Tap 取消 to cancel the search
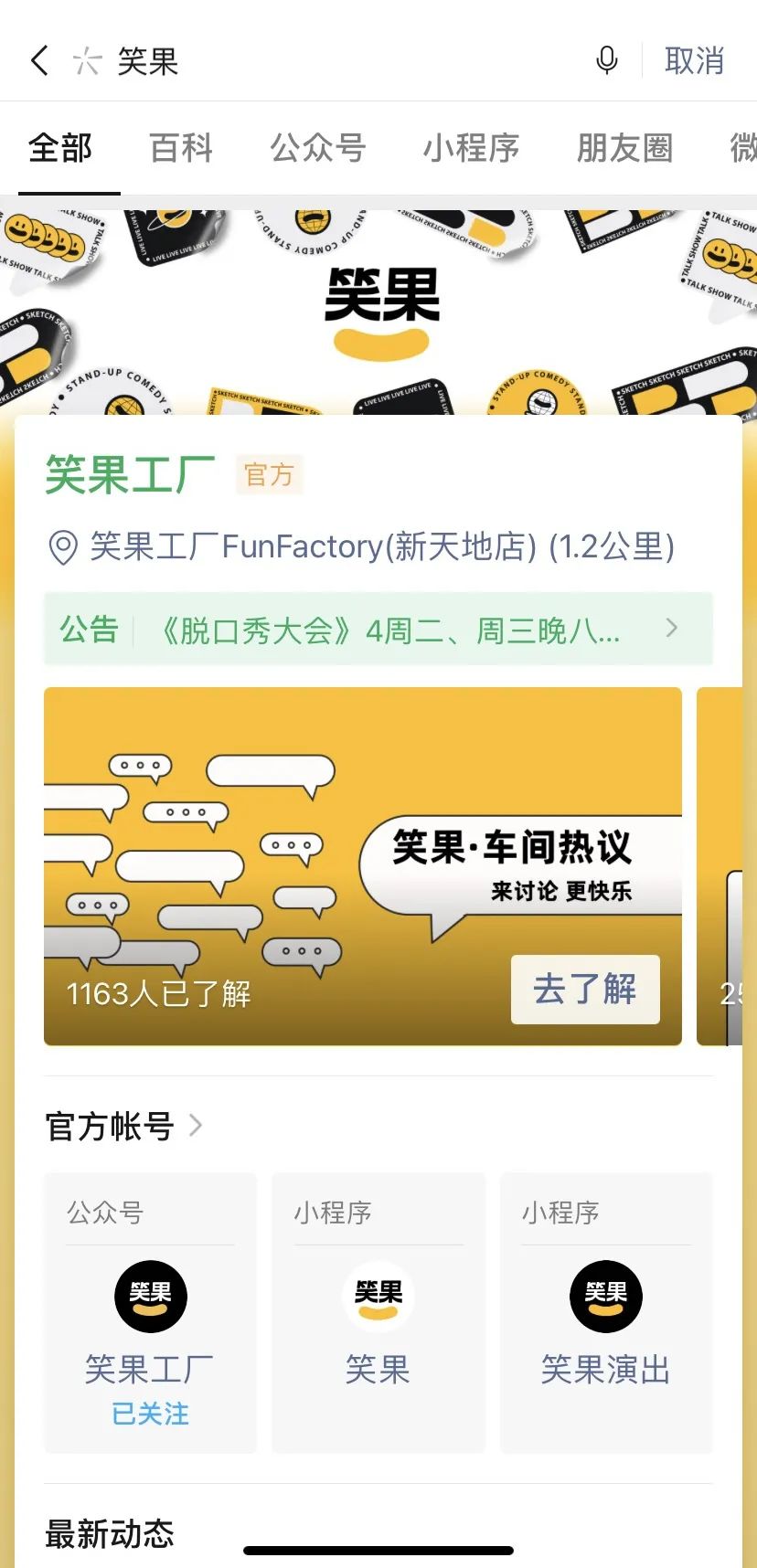This screenshot has height=1568, width=757. (x=694, y=61)
